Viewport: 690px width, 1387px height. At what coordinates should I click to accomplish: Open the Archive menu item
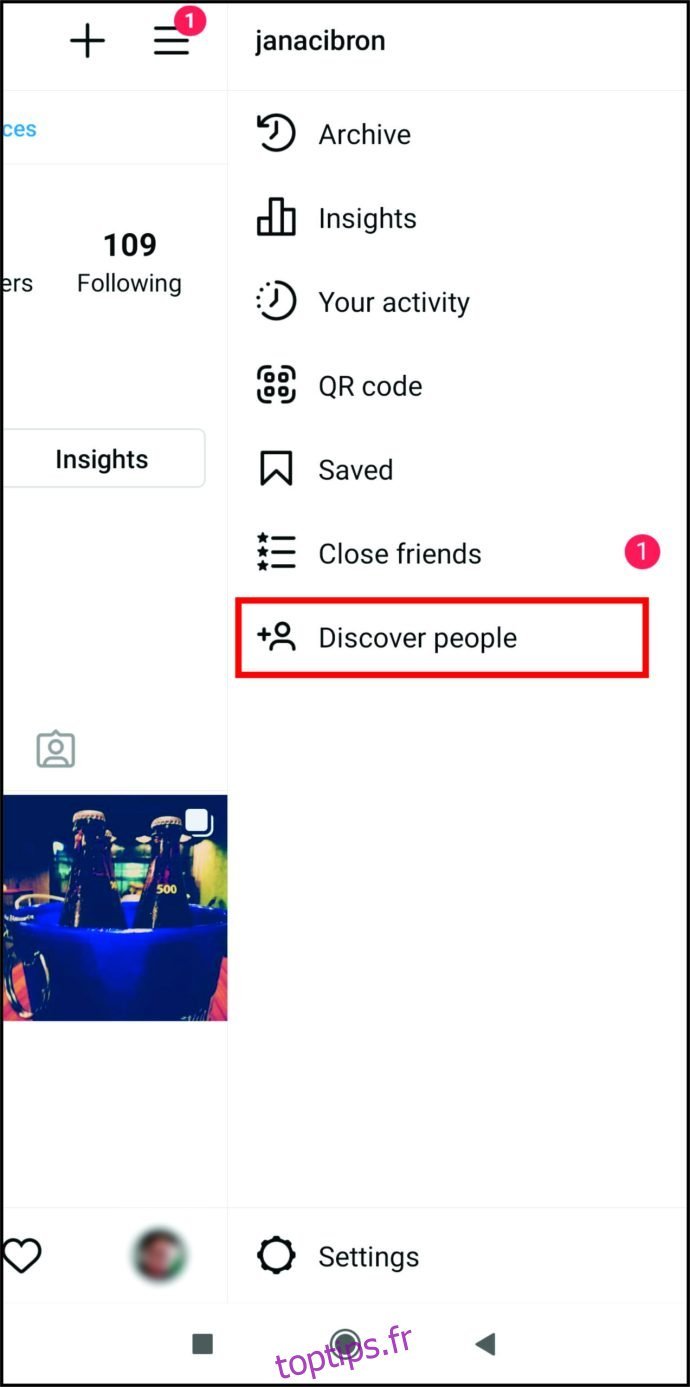[x=364, y=134]
